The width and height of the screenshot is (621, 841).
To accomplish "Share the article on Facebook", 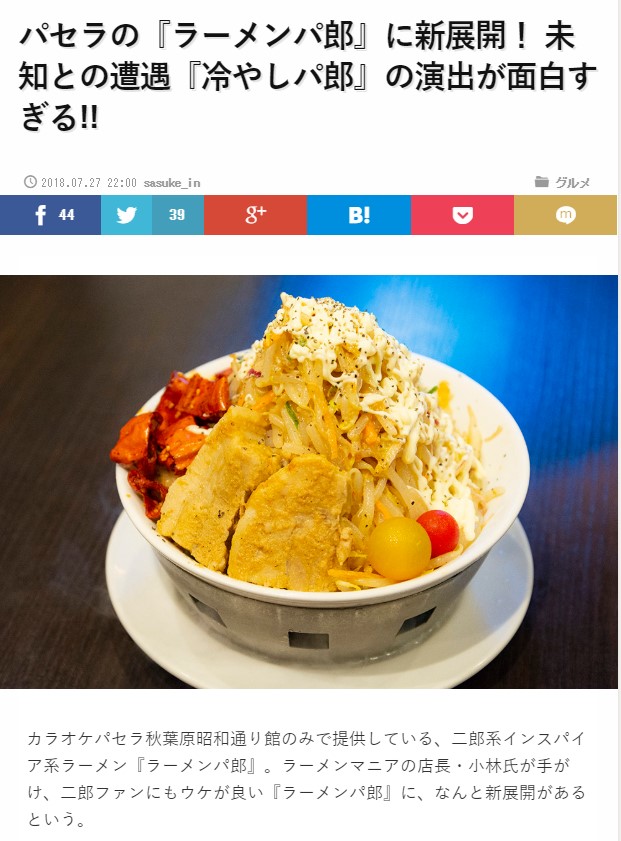I will click(50, 215).
